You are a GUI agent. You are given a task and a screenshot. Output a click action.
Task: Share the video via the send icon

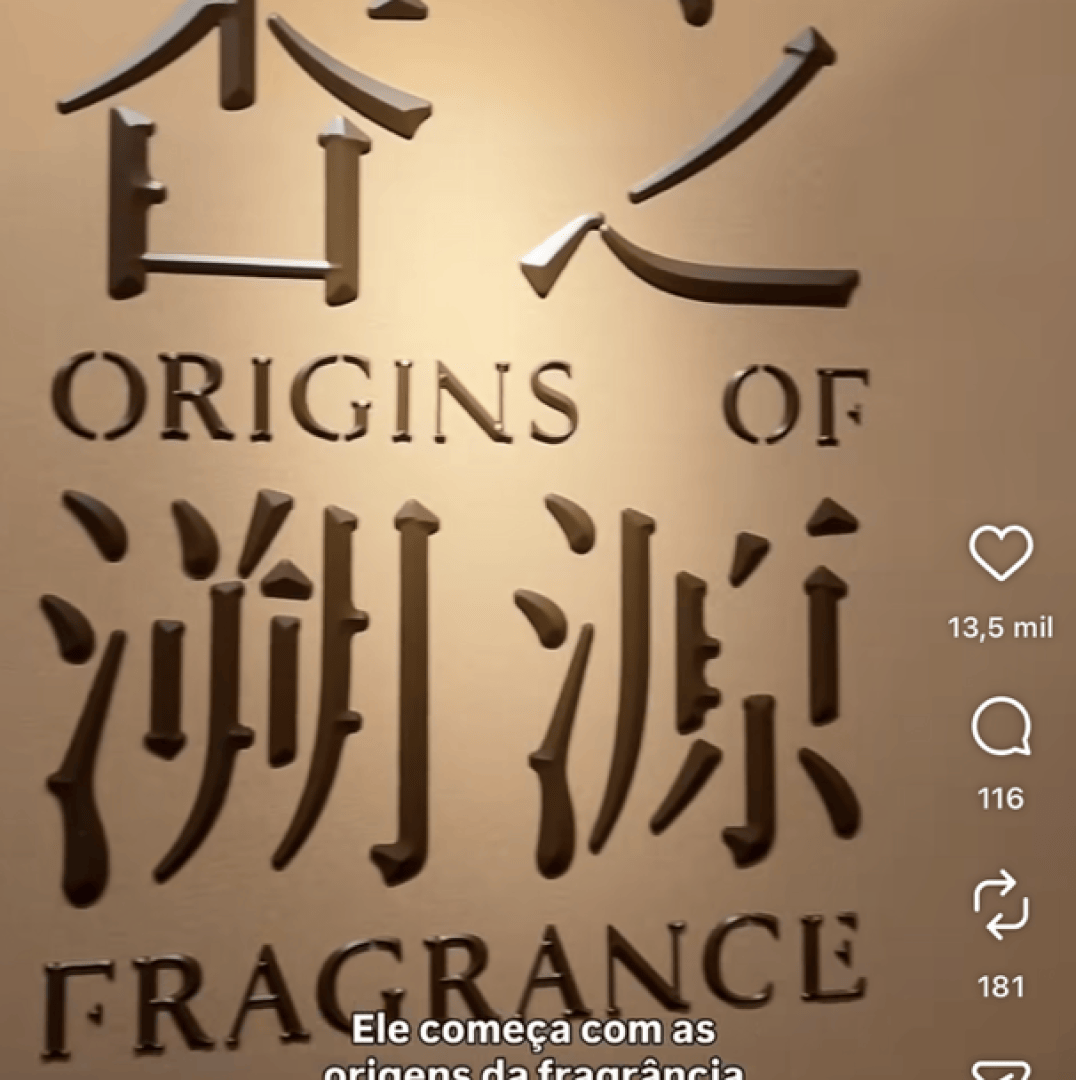click(x=1001, y=1070)
